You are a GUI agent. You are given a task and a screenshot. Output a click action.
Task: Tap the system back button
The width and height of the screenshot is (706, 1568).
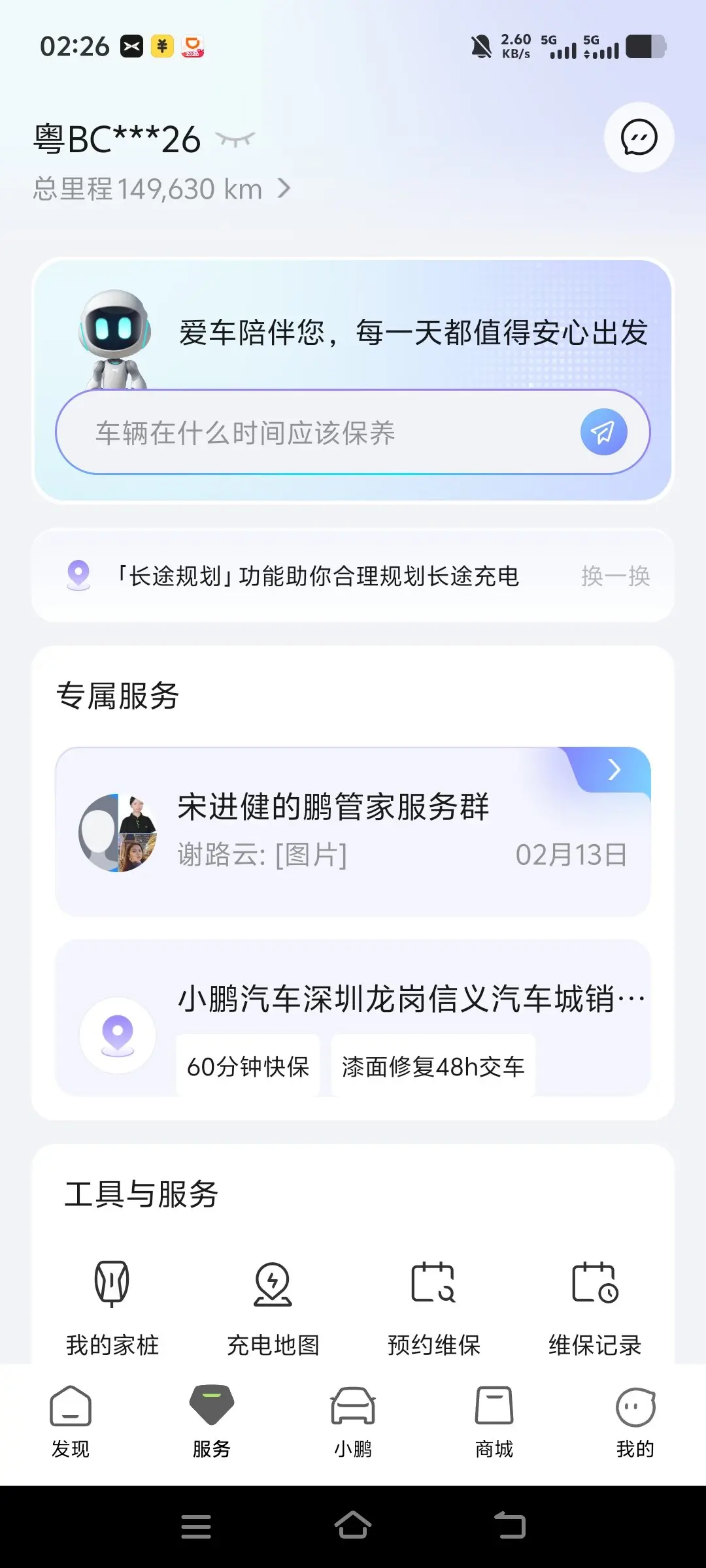click(510, 1526)
